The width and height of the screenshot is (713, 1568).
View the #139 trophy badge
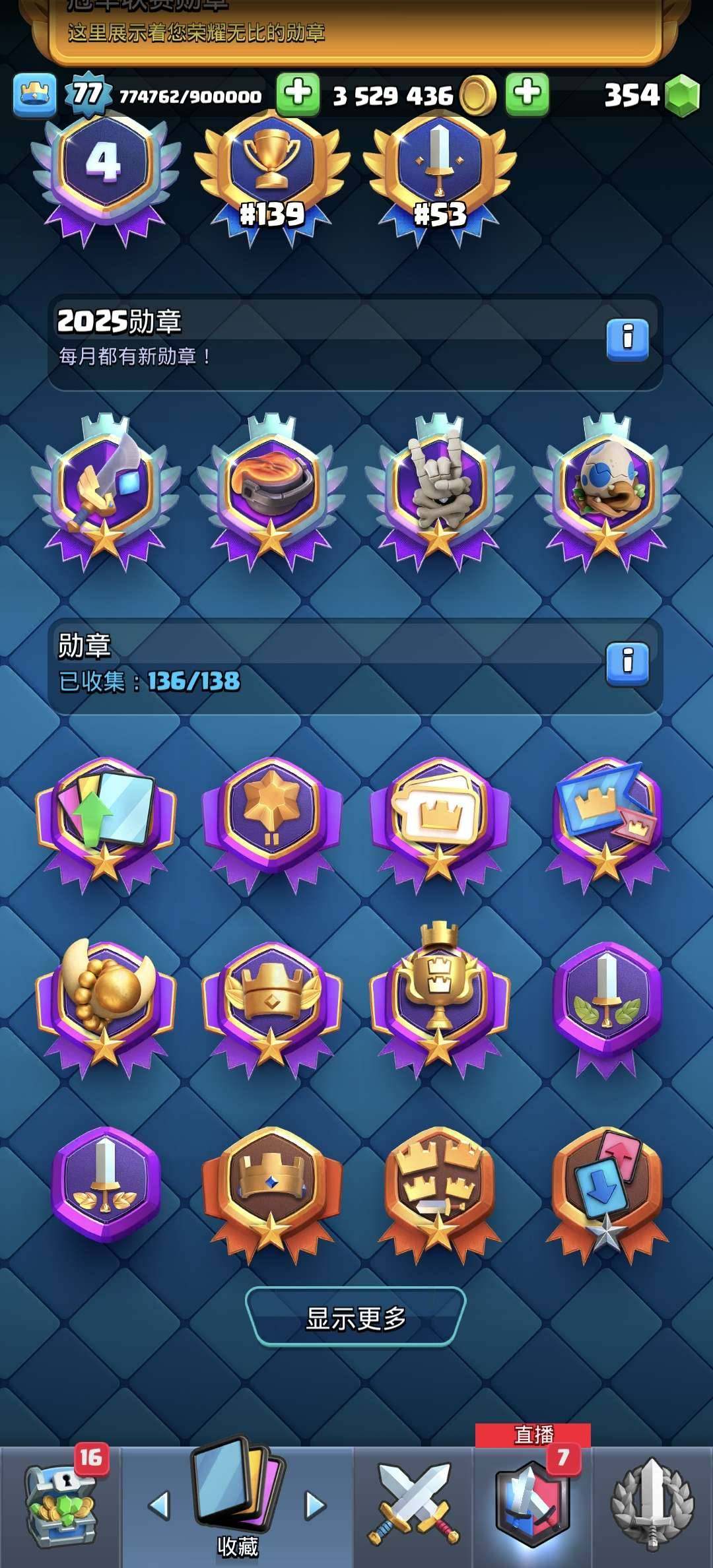pyautogui.click(x=271, y=175)
